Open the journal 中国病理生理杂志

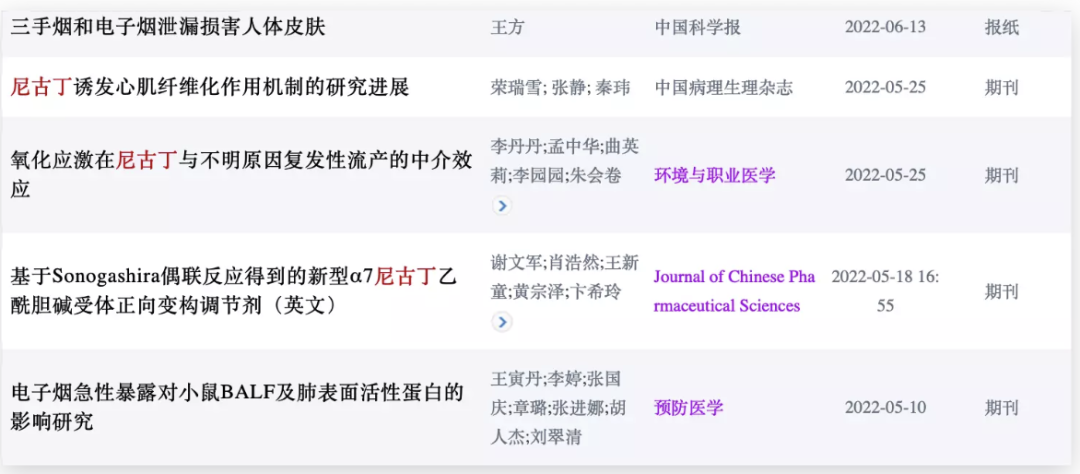723,87
